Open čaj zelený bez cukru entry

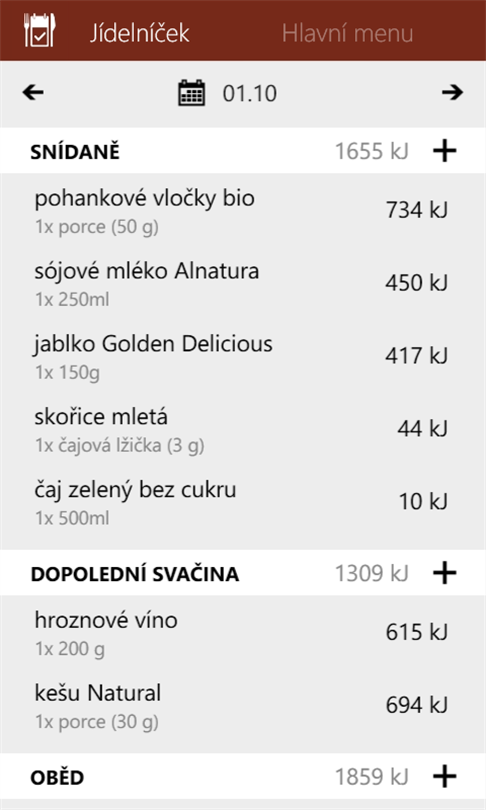243,503
